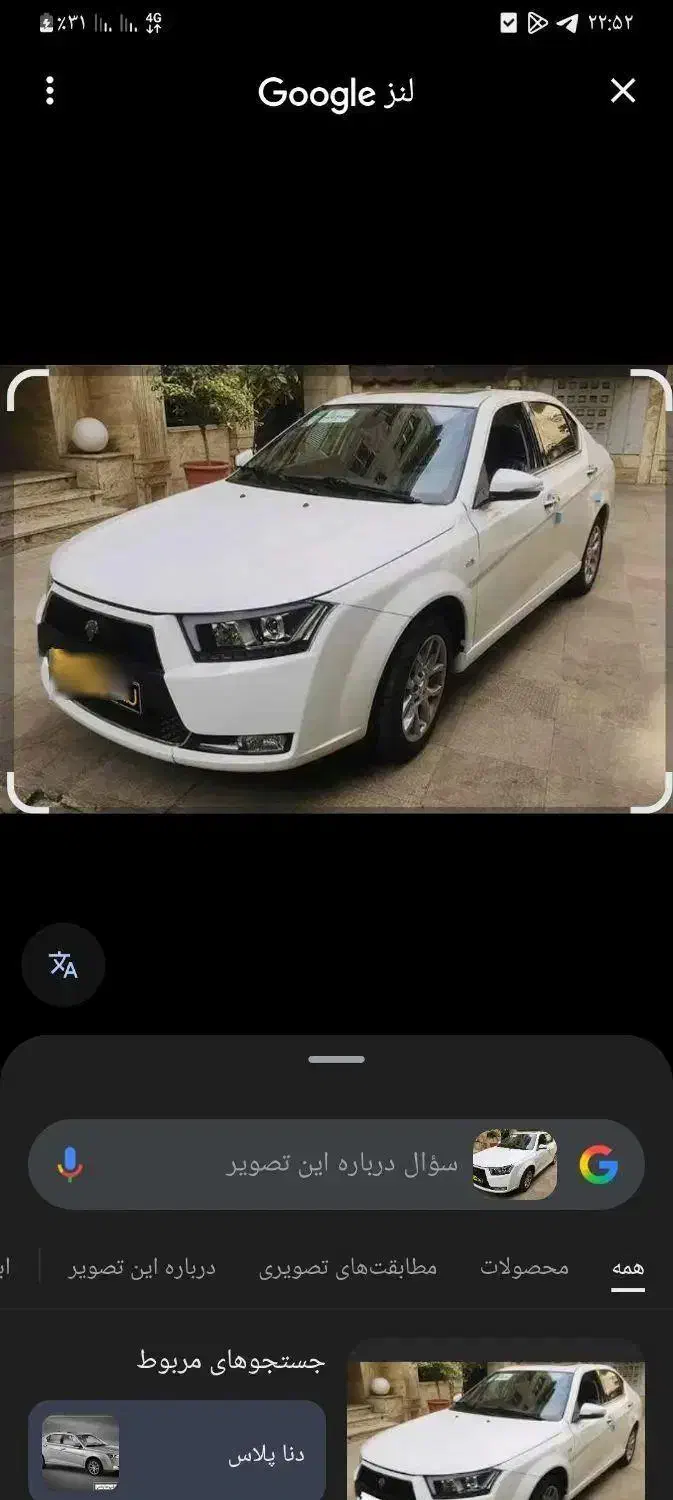Close Google Lens with the X button
Image resolution: width=673 pixels, height=1500 pixels.
coord(623,91)
